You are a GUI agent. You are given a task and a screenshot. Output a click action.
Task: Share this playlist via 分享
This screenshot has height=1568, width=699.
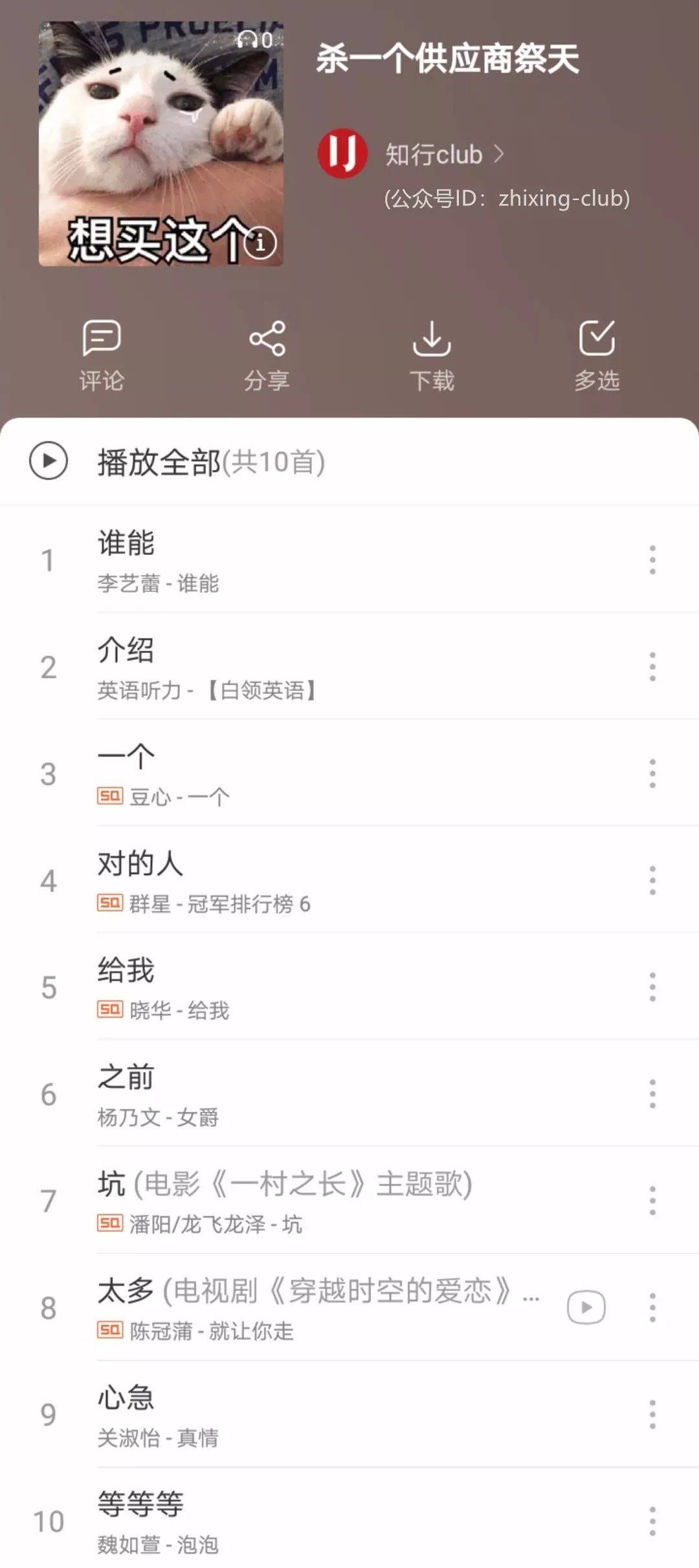tap(267, 356)
